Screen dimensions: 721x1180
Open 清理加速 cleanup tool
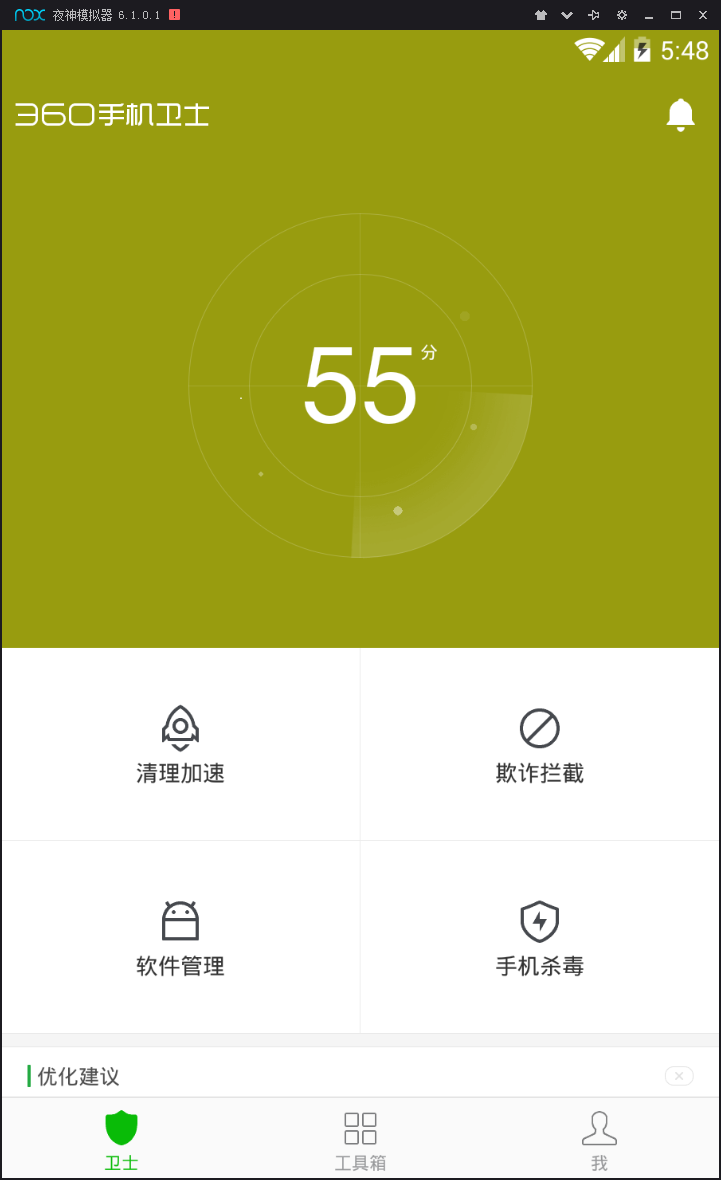[x=180, y=745]
